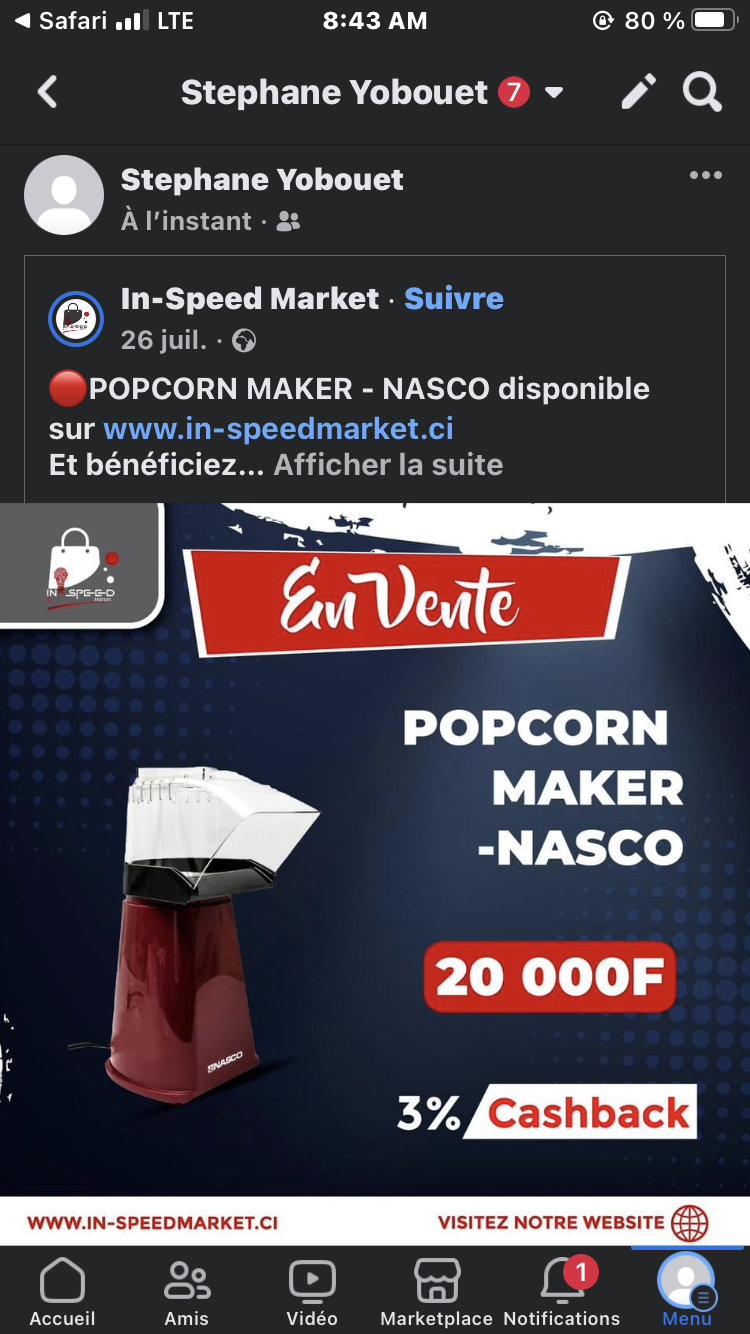Image resolution: width=750 pixels, height=1334 pixels.
Task: Open the search magnifier icon
Action: pos(702,92)
